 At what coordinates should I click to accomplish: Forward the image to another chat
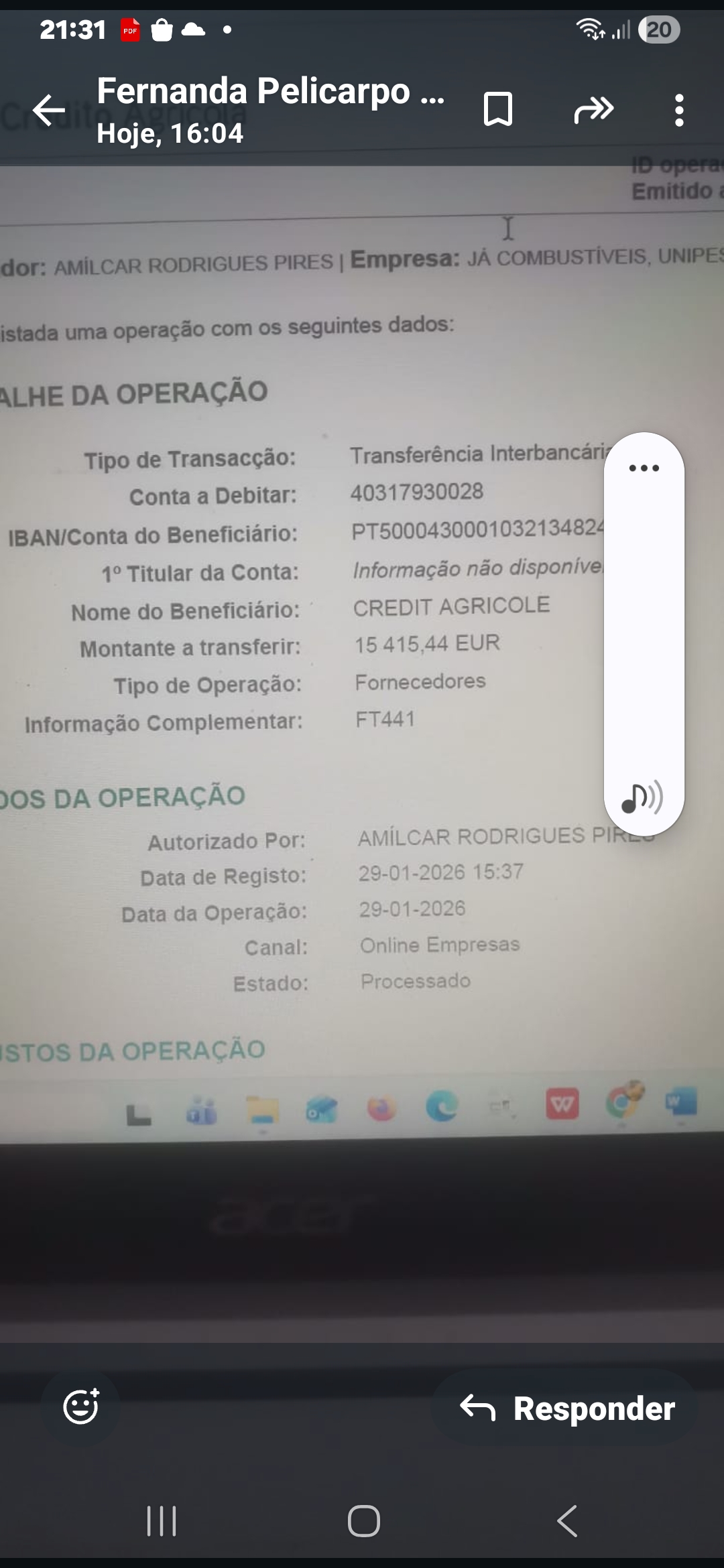click(x=593, y=110)
